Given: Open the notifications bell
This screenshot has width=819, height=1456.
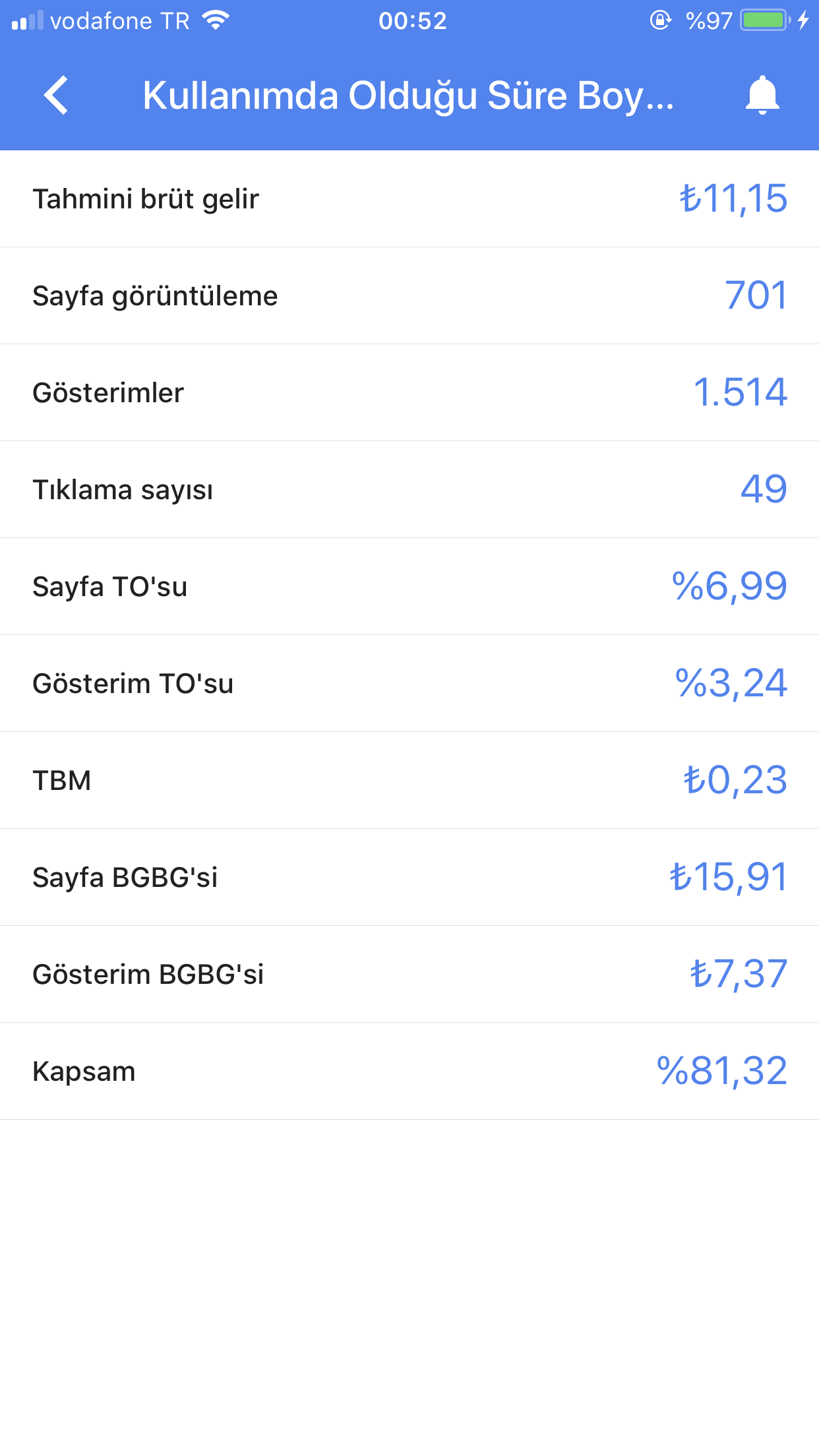Looking at the screenshot, I should pos(762,96).
